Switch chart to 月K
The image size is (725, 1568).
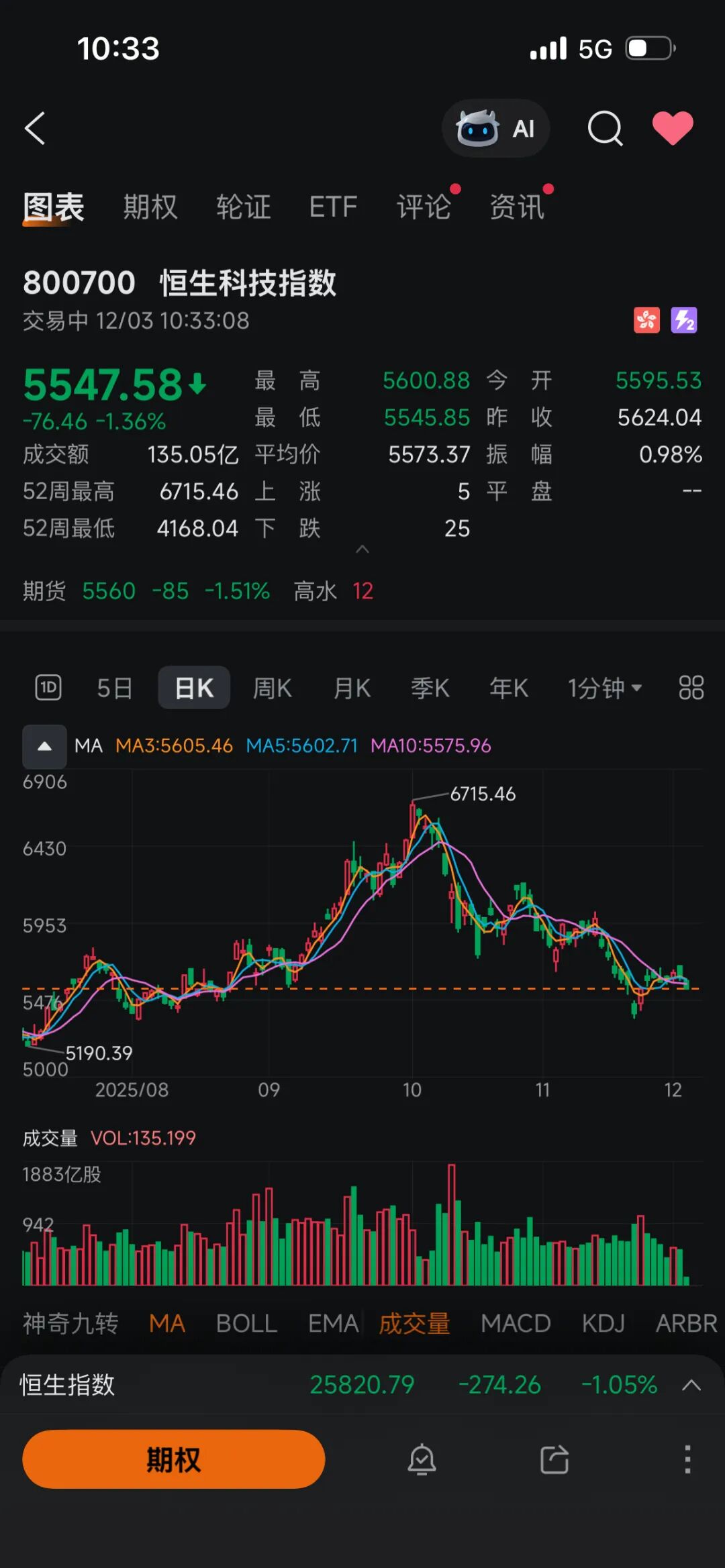click(x=352, y=688)
